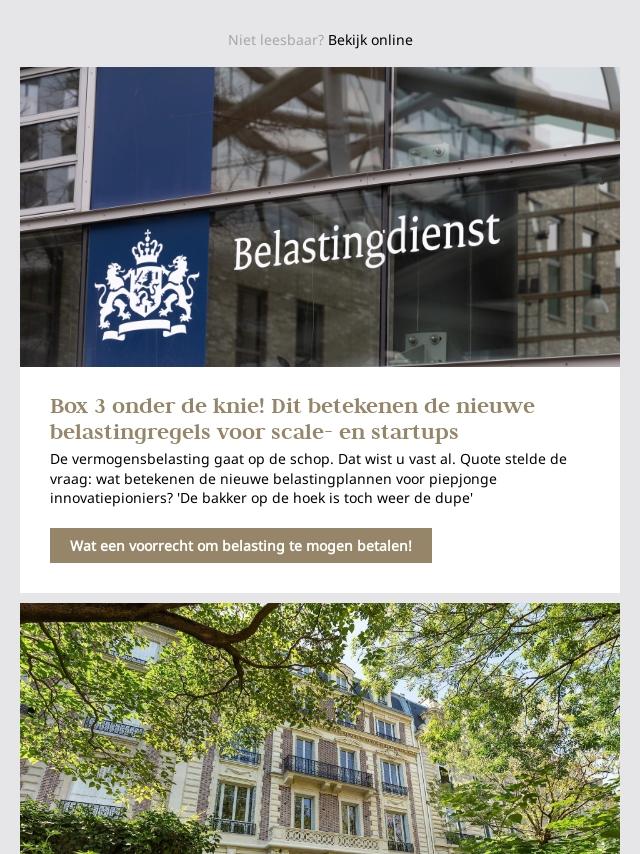The height and width of the screenshot is (854, 640).
Task: Open the 'Bekijk online' link
Action: click(370, 40)
